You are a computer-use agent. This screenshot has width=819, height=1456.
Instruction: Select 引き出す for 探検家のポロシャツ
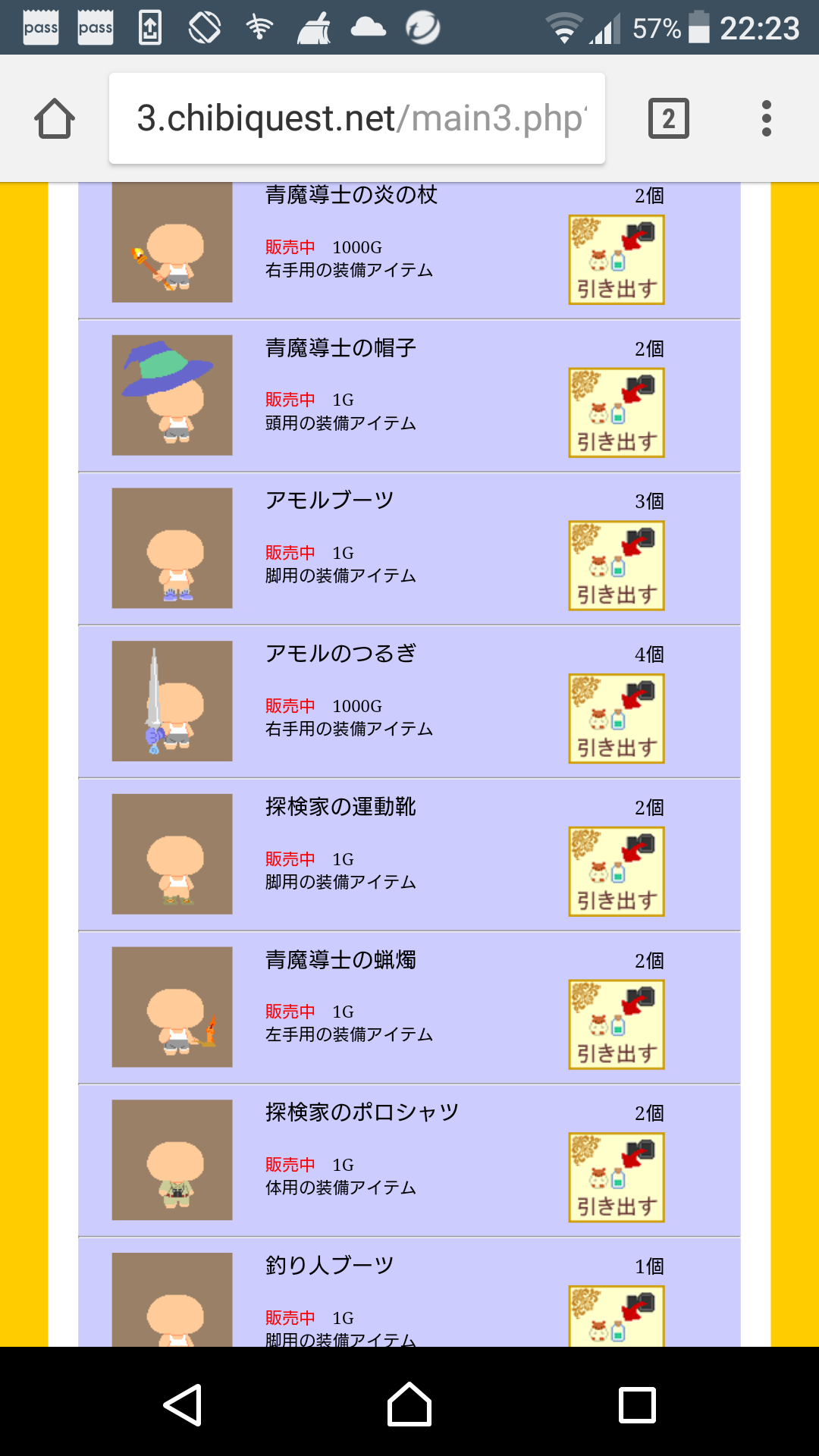tap(617, 1177)
